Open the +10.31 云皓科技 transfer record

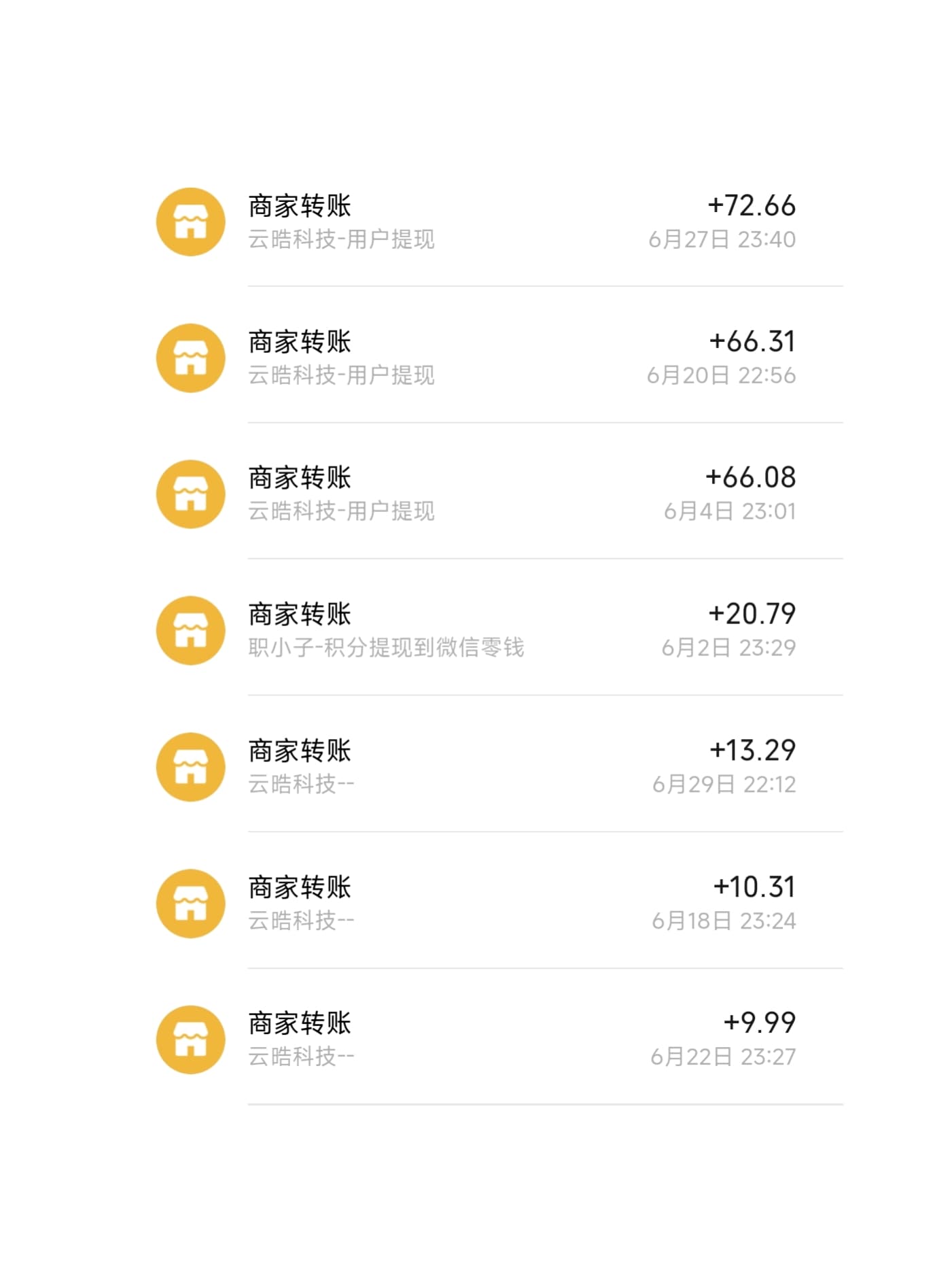476,903
